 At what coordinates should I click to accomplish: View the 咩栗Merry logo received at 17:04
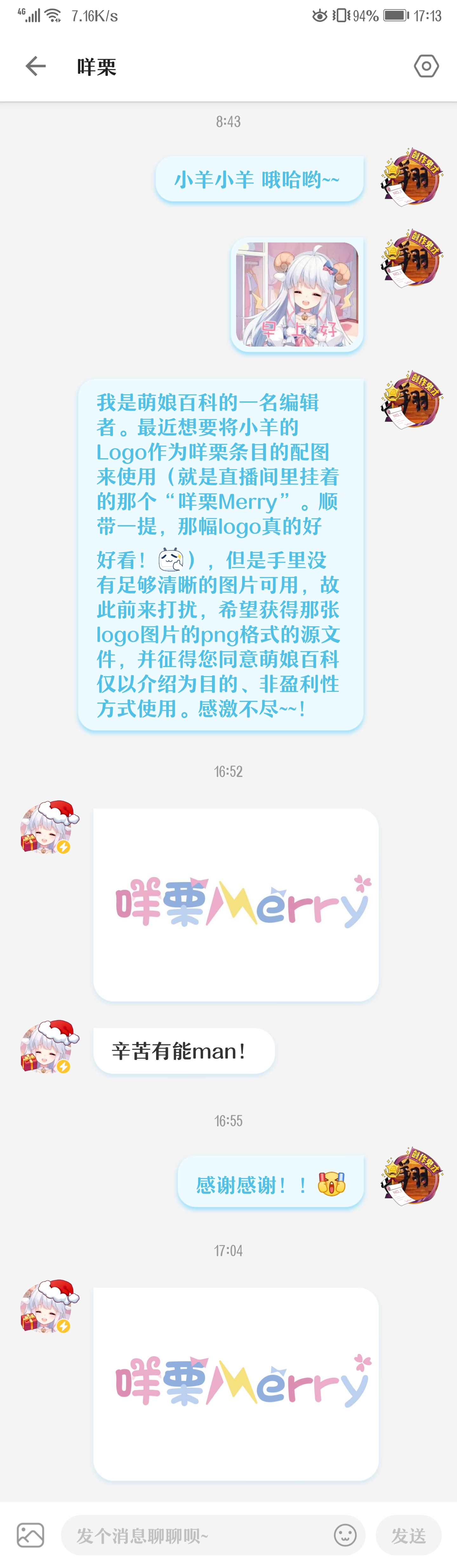236,1384
